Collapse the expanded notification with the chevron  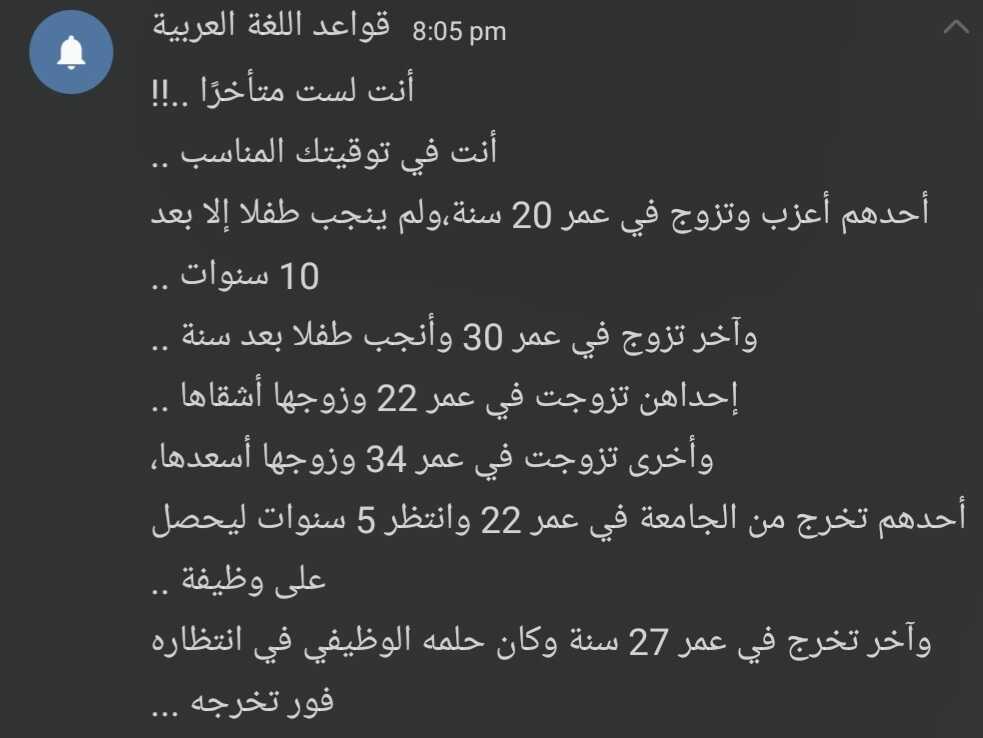(x=956, y=28)
